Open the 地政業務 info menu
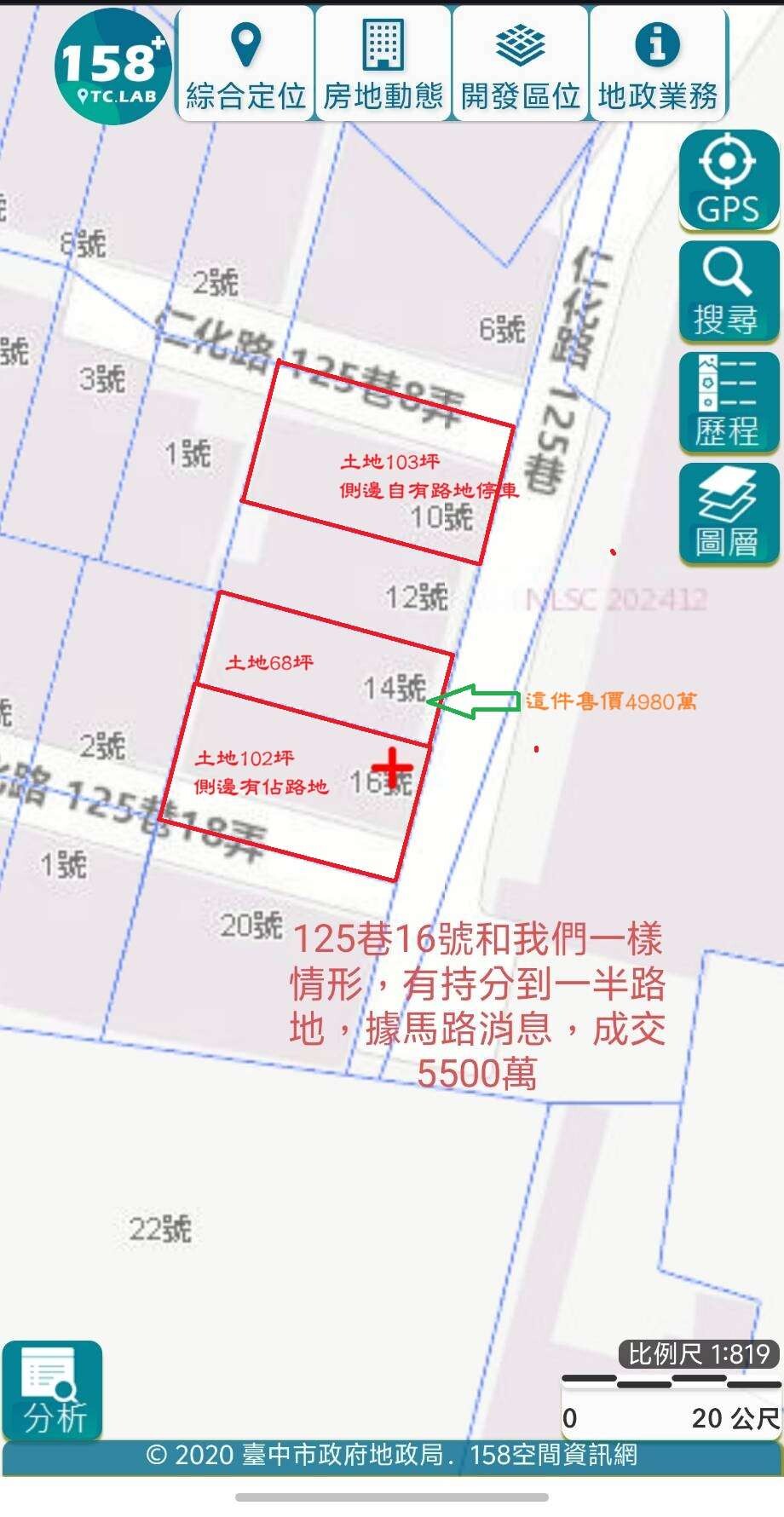 coord(658,66)
